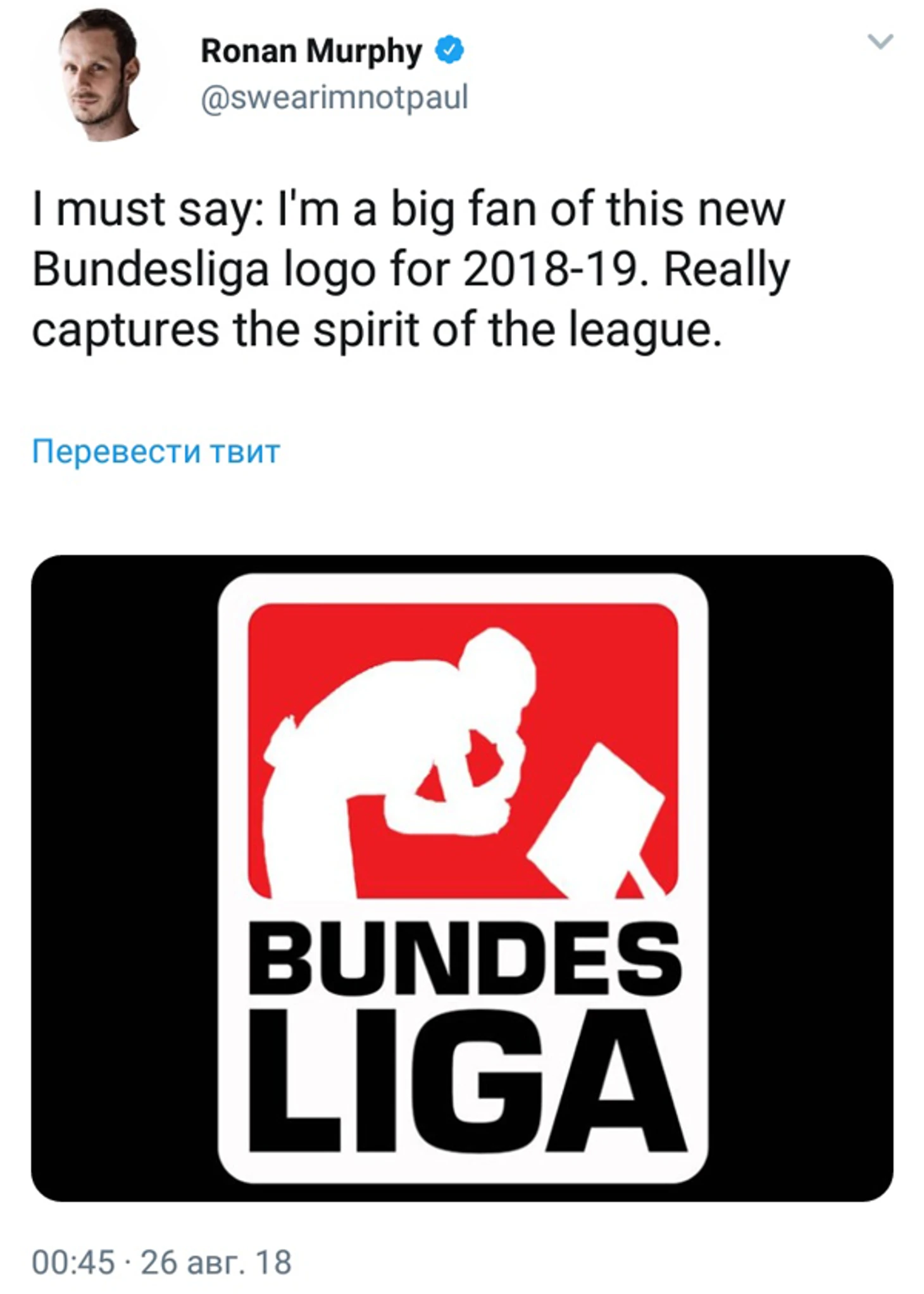This screenshot has width=924, height=1294.
Task: Open the @swearimnotpaul profile handle
Action: point(334,99)
